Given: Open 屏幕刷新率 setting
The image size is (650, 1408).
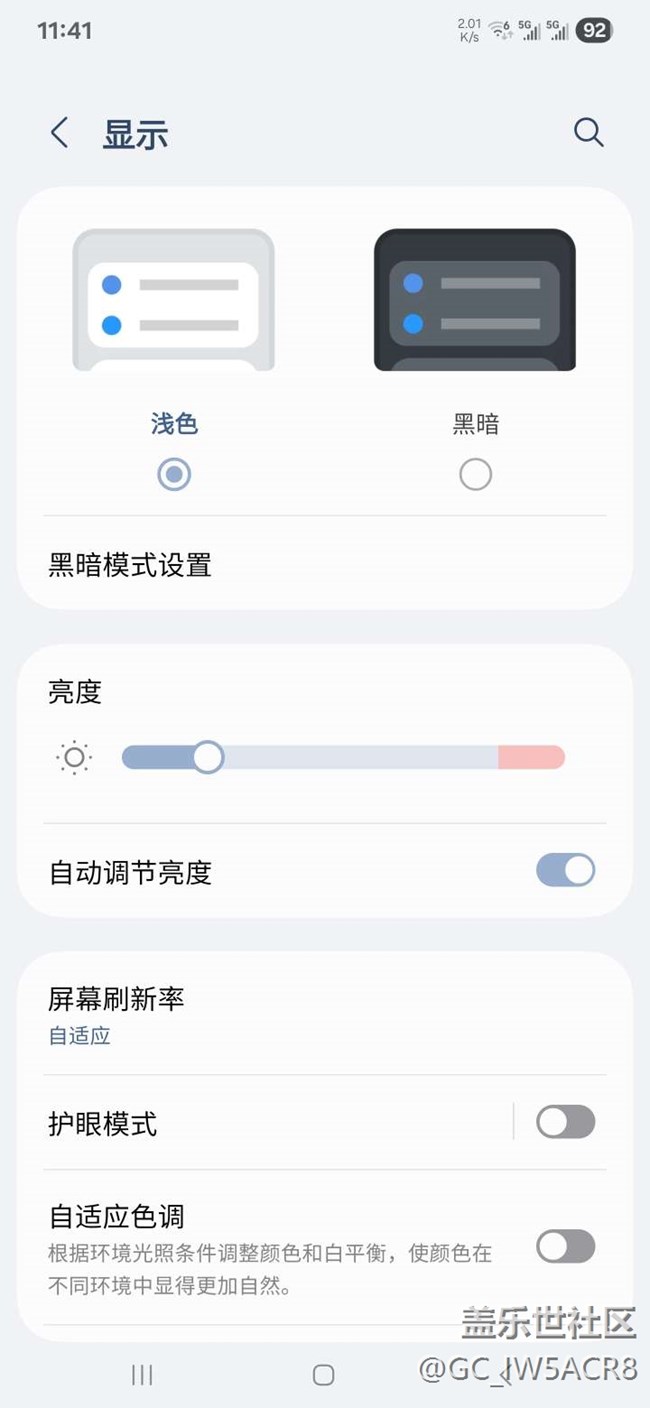Looking at the screenshot, I should click(116, 1013).
